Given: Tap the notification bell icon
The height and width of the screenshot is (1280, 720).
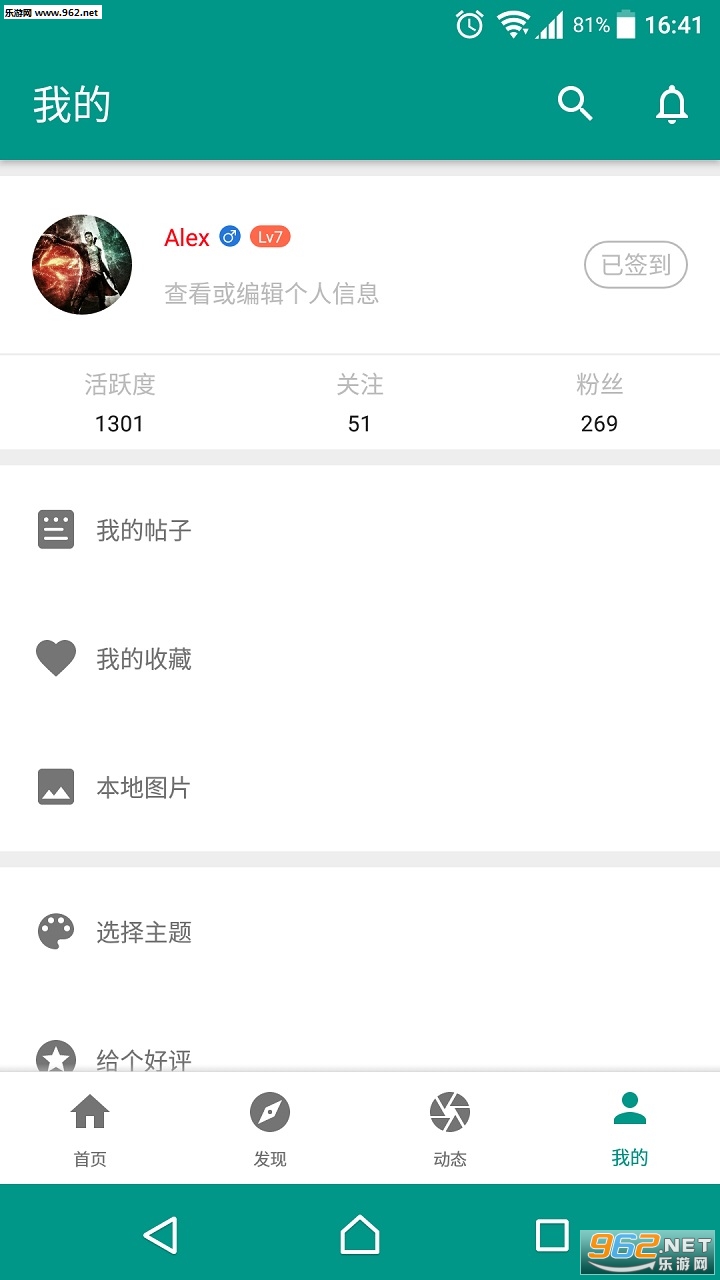Looking at the screenshot, I should [x=671, y=103].
